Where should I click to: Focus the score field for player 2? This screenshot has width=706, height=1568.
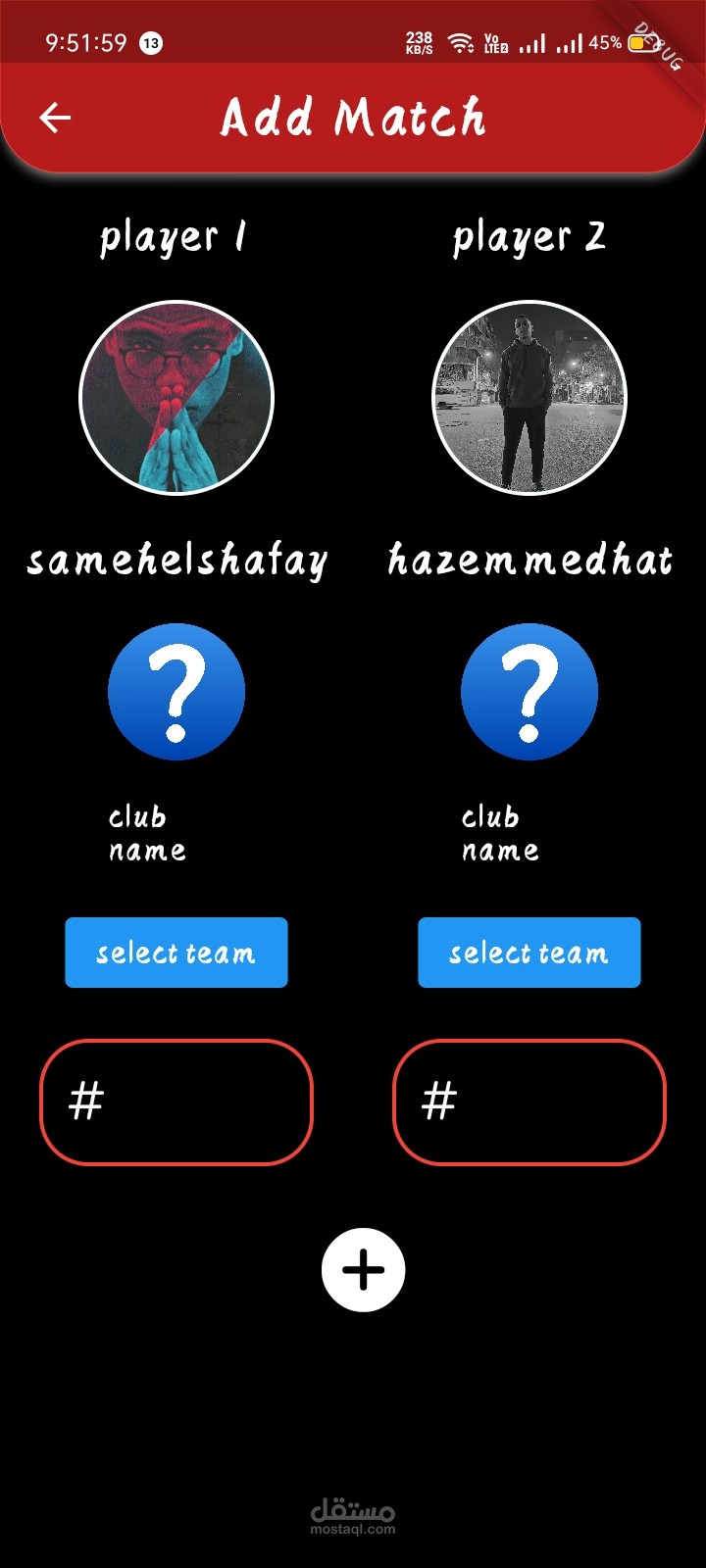tap(529, 1102)
